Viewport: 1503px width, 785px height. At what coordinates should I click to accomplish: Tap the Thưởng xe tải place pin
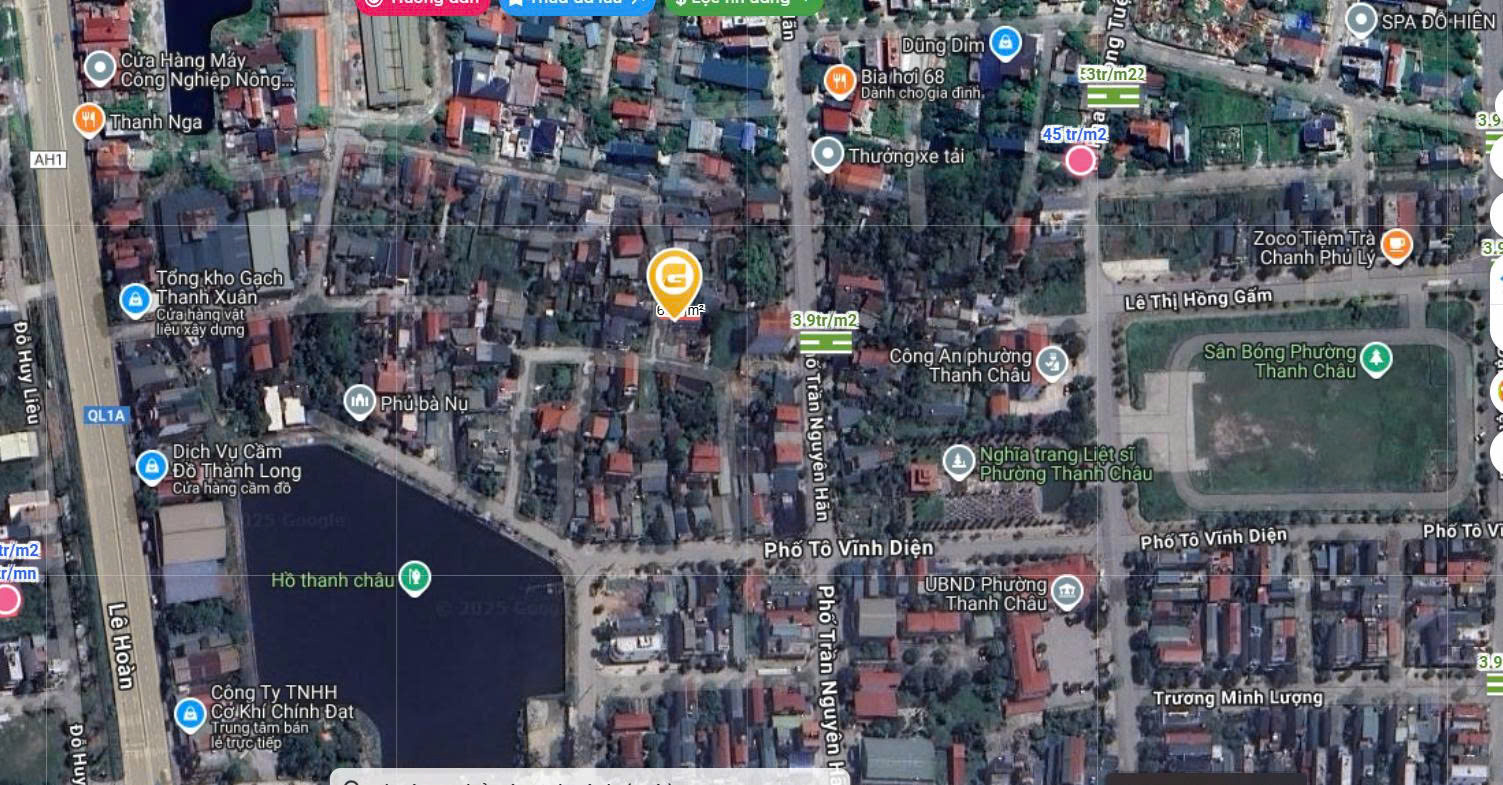click(x=827, y=155)
